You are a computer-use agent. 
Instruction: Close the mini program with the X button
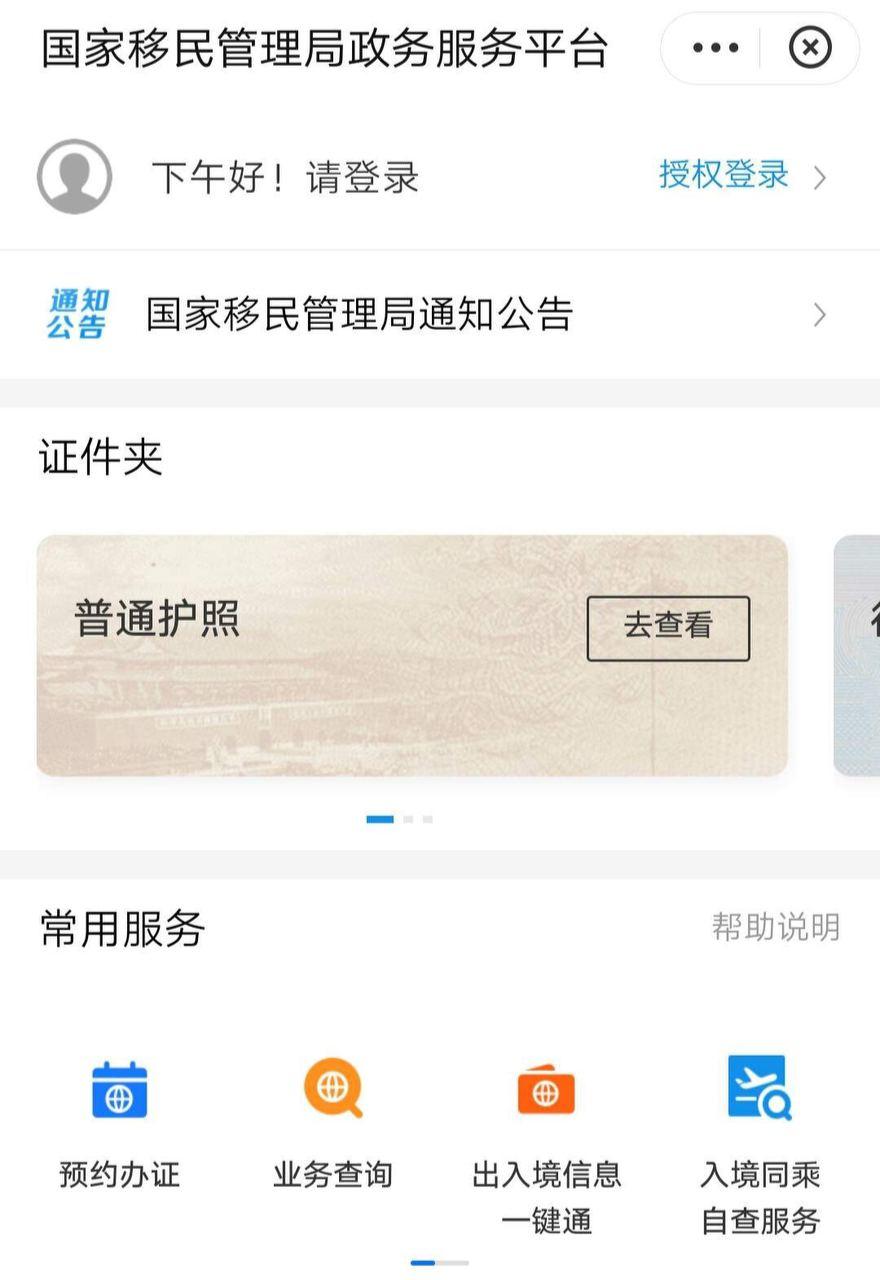coord(810,48)
